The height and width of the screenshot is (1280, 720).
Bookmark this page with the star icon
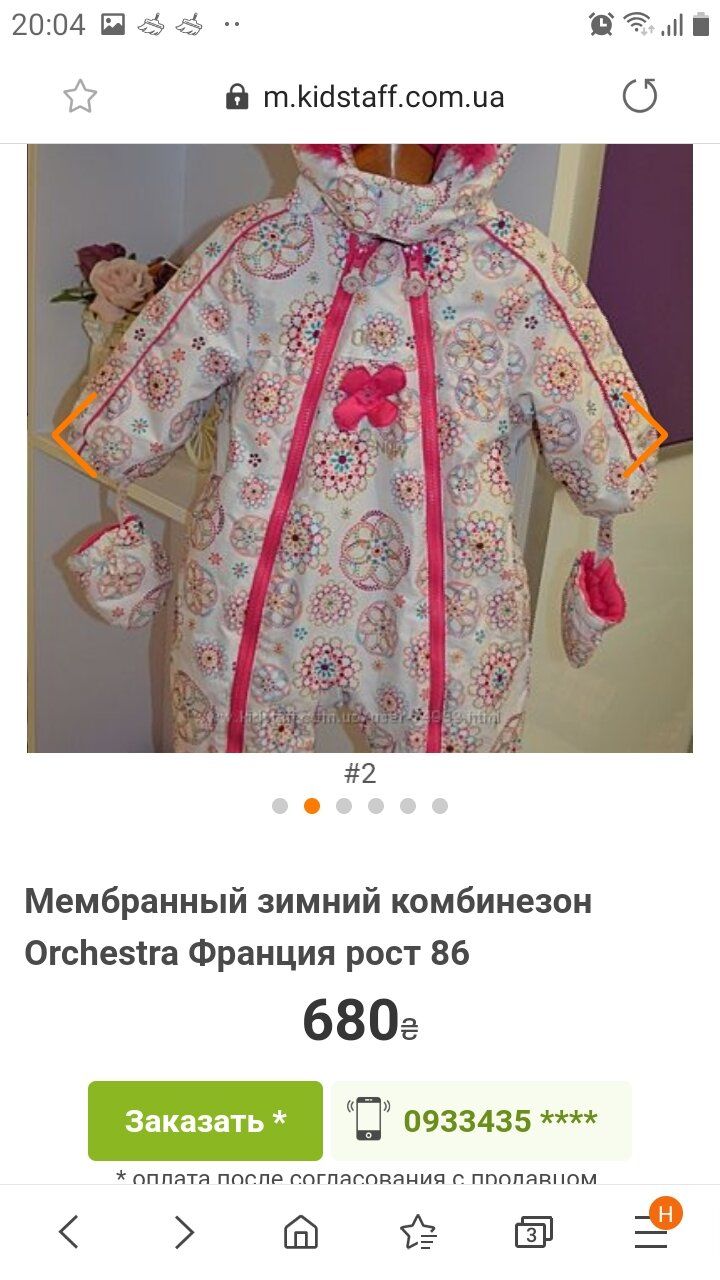tap(80, 97)
